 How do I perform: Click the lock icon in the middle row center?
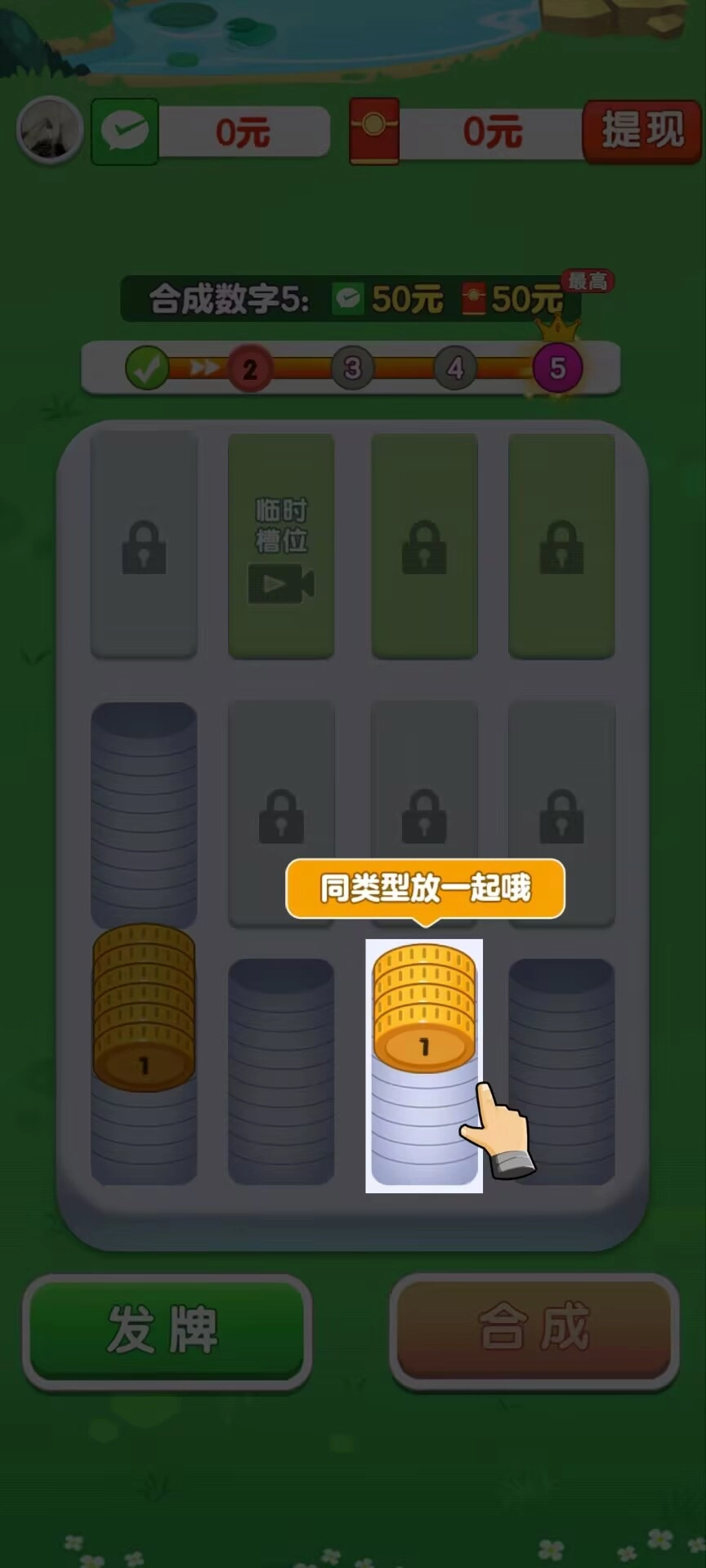423,817
